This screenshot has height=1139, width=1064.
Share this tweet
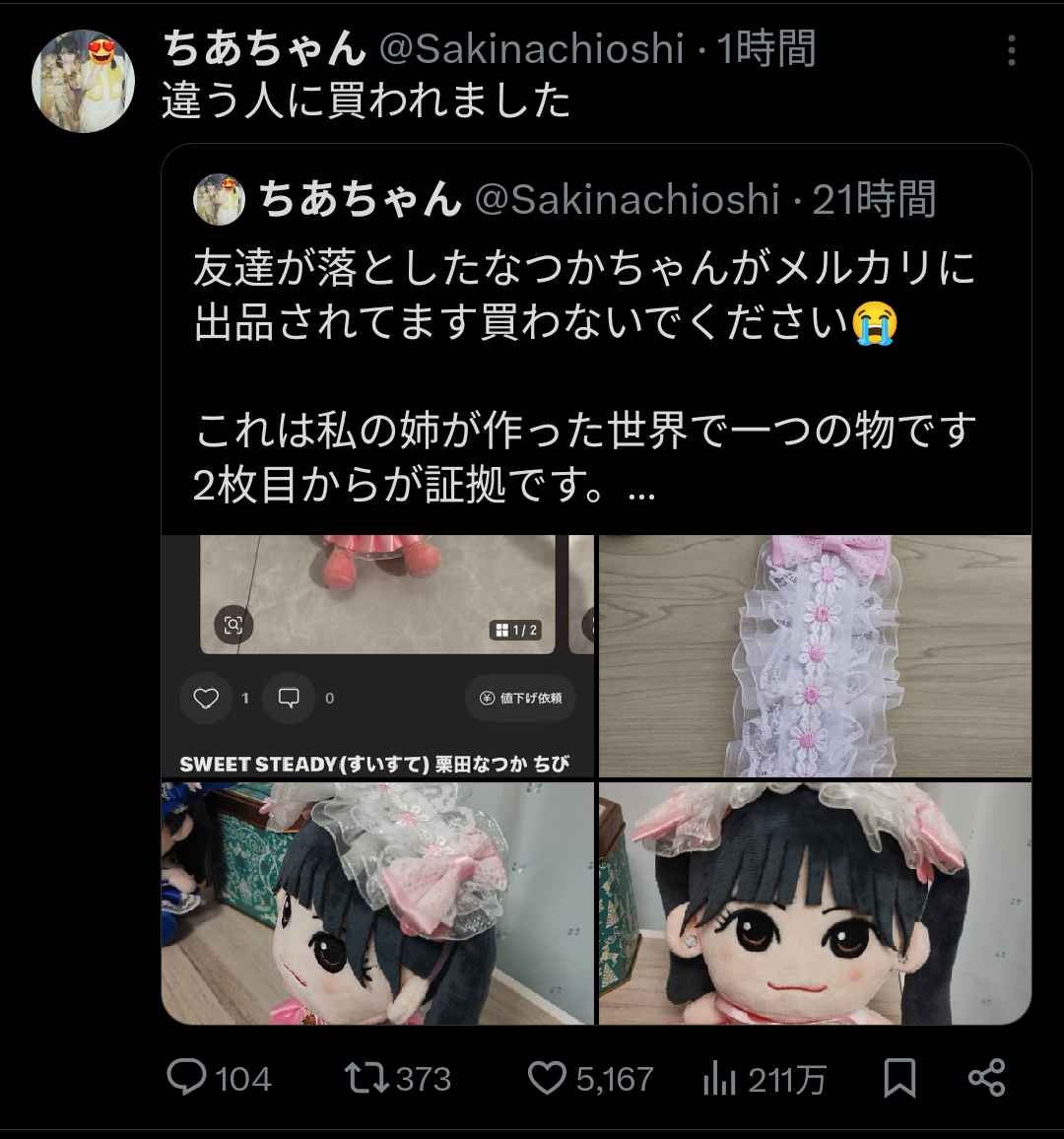coord(986,1078)
